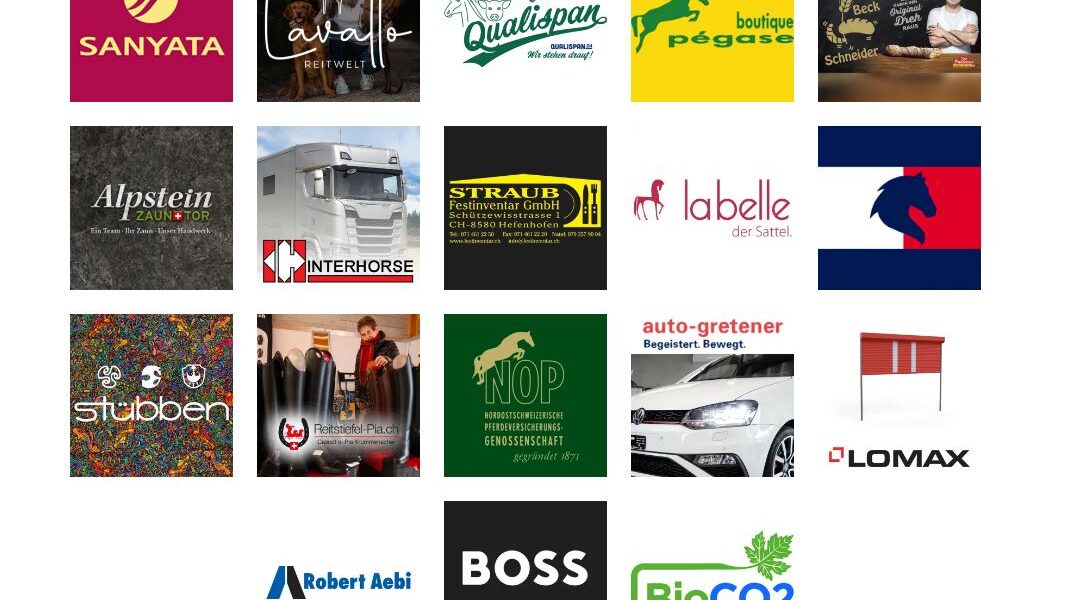
Task: Open the boutique pégase tile
Action: pos(712,50)
